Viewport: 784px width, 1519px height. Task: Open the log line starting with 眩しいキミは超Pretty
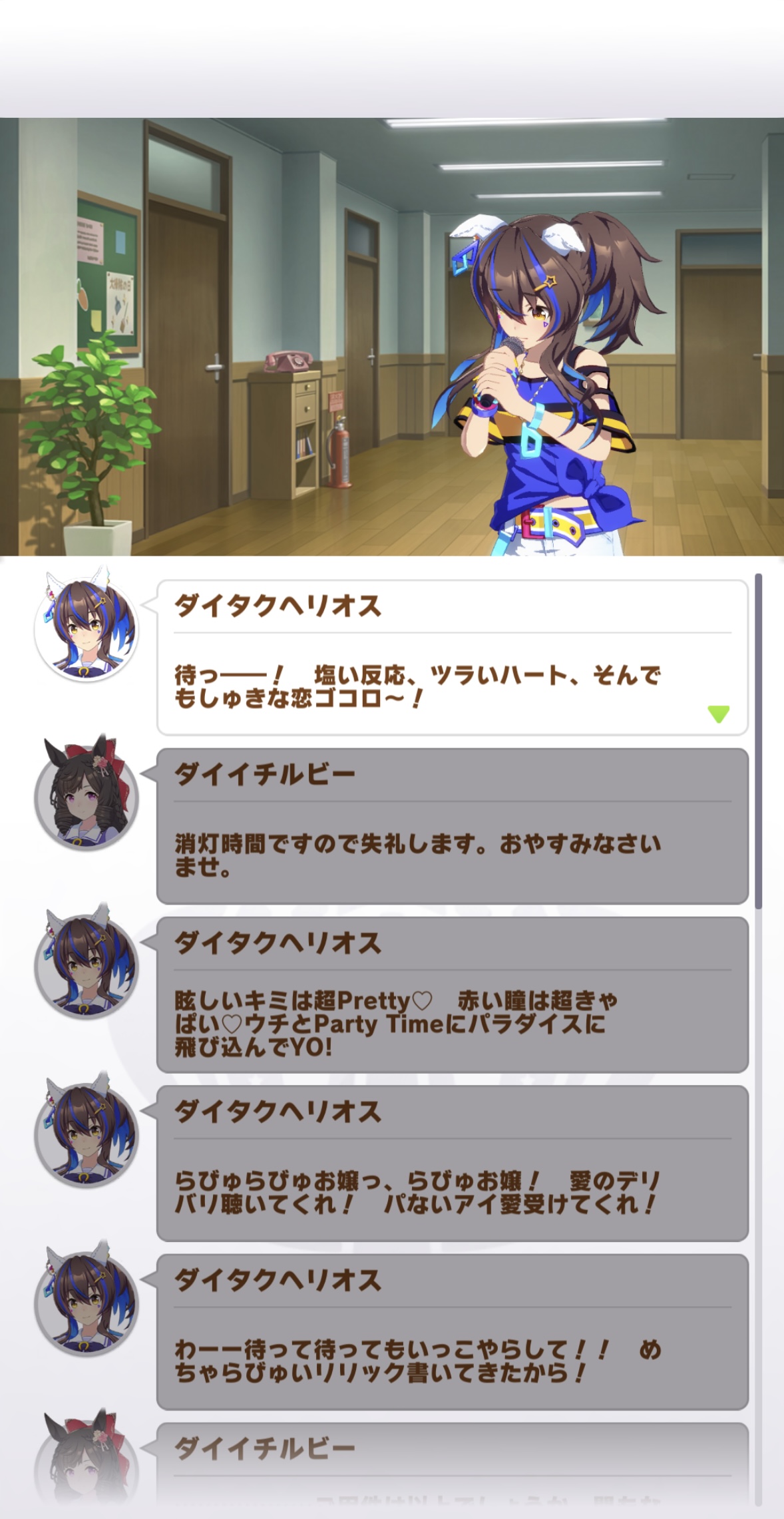coord(452,994)
